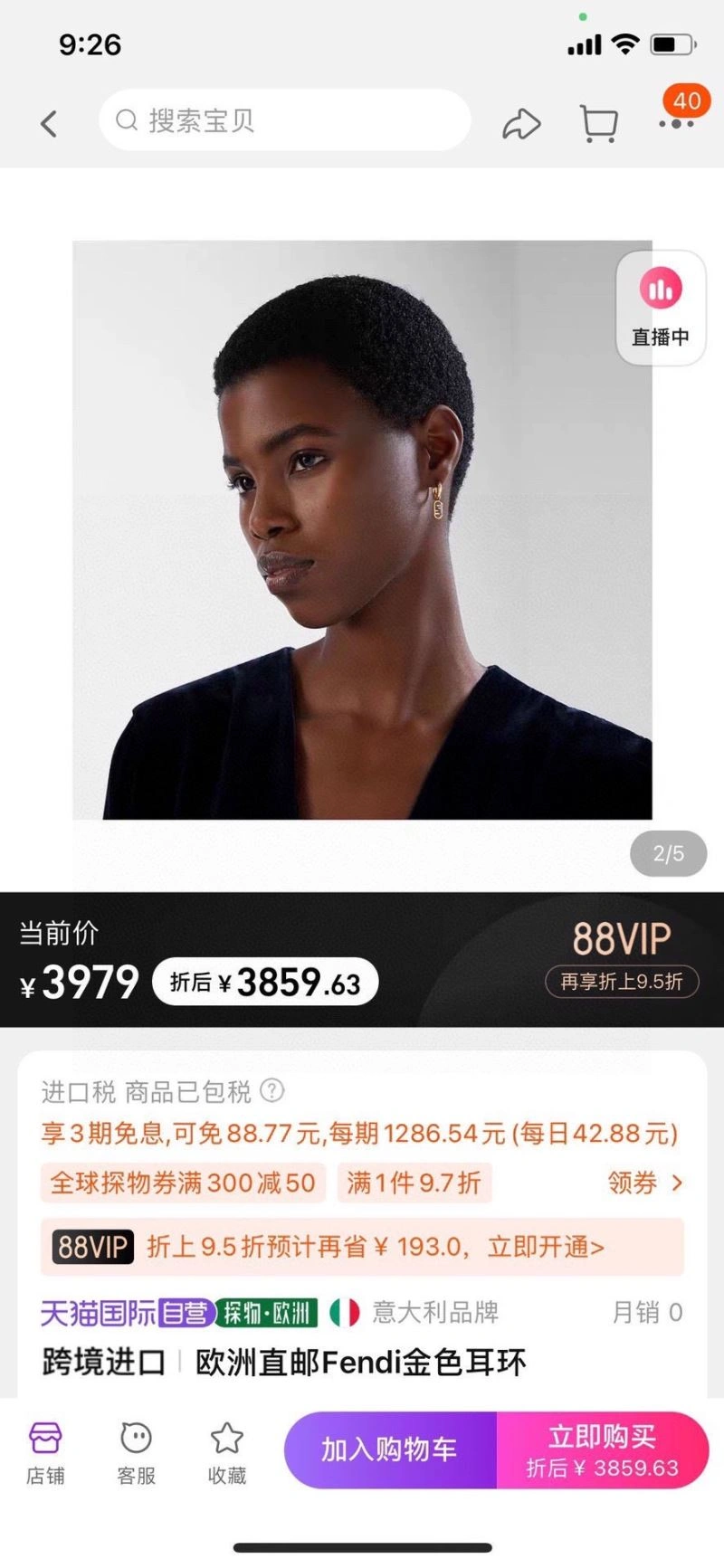
Task: Visit the 店铺 store page
Action: click(45, 1452)
